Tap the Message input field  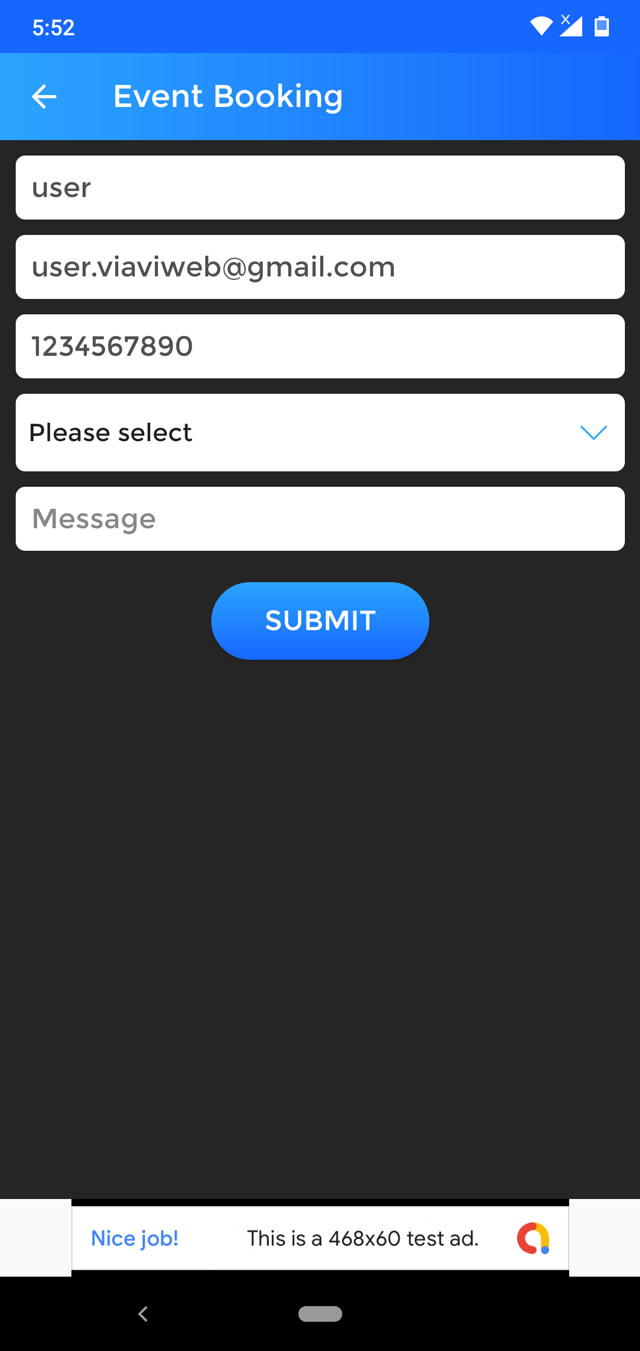pos(320,518)
